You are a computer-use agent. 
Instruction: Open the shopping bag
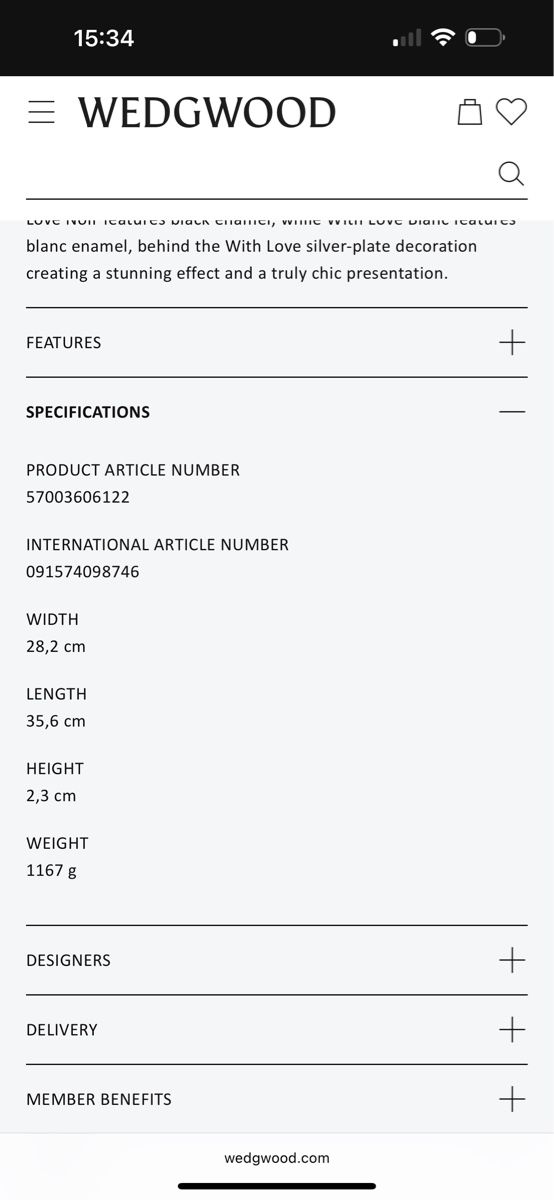[x=469, y=112]
